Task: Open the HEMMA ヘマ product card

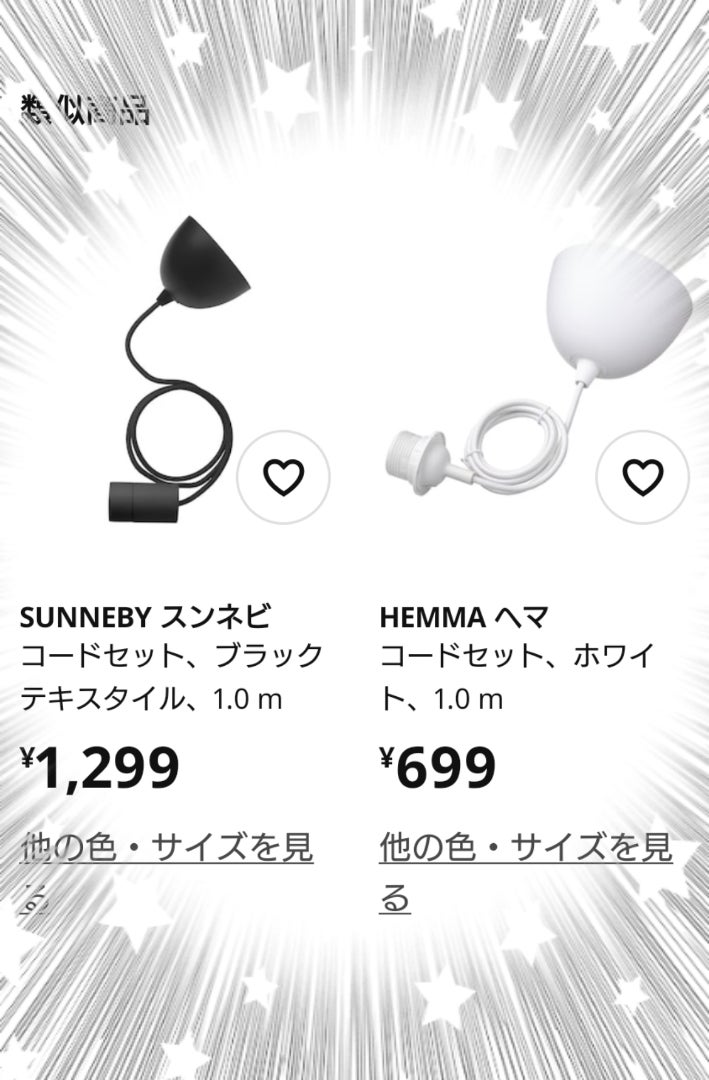Action: point(464,616)
